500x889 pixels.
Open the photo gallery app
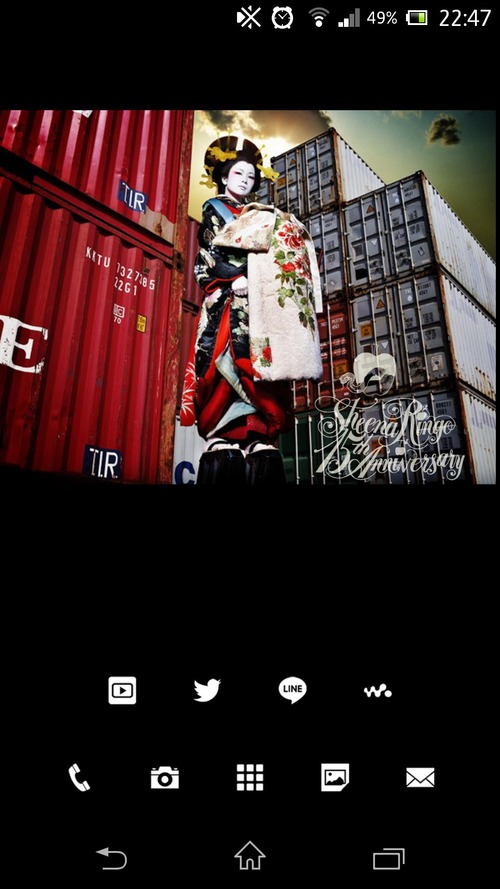(335, 777)
